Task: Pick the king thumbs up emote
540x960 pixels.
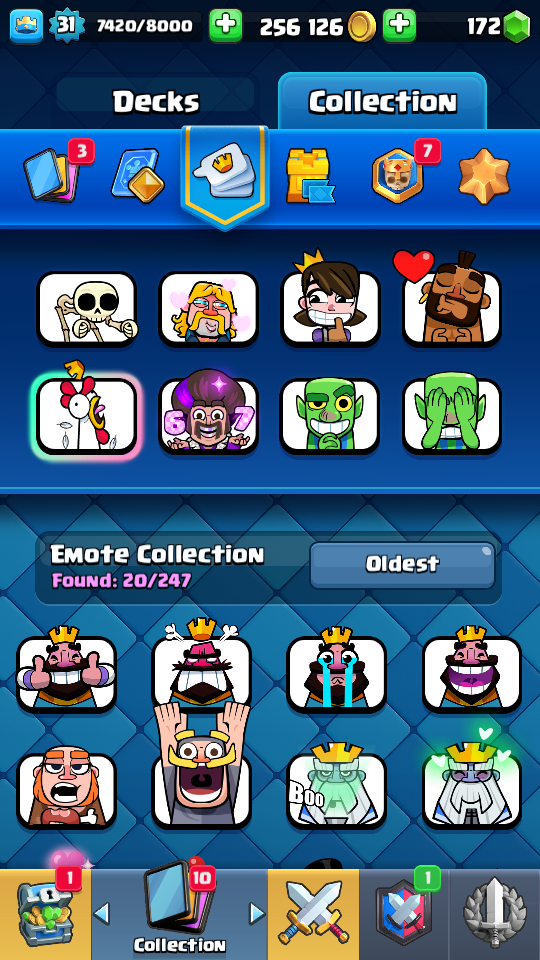Action: pos(66,672)
